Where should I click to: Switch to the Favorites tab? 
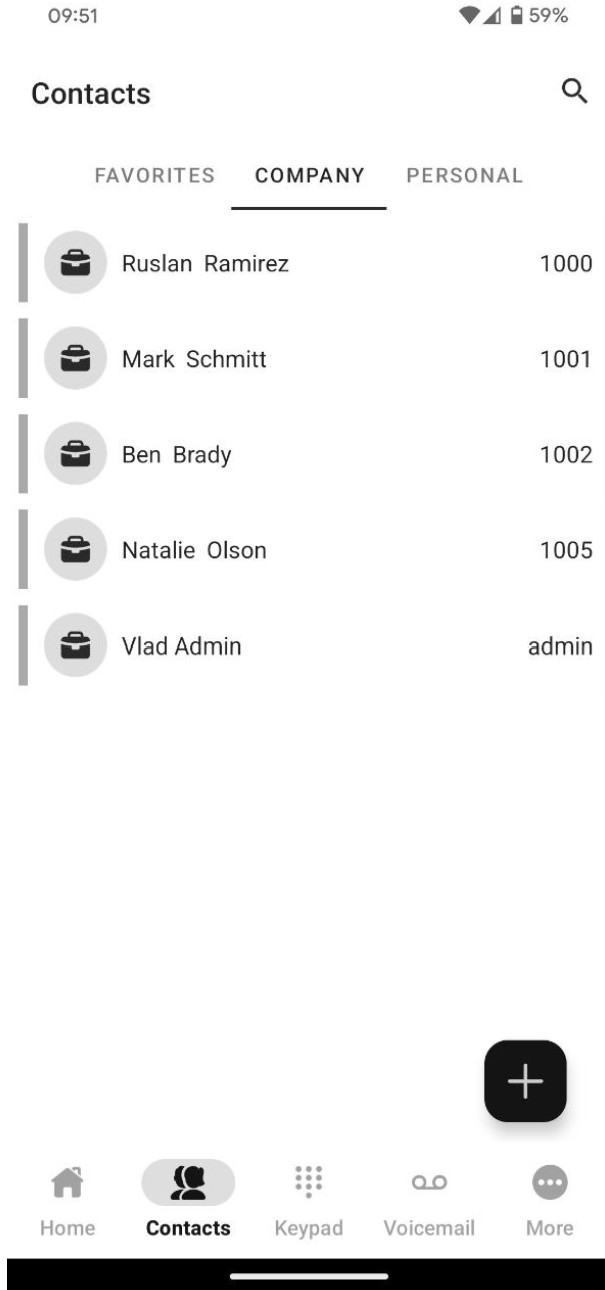pos(154,176)
